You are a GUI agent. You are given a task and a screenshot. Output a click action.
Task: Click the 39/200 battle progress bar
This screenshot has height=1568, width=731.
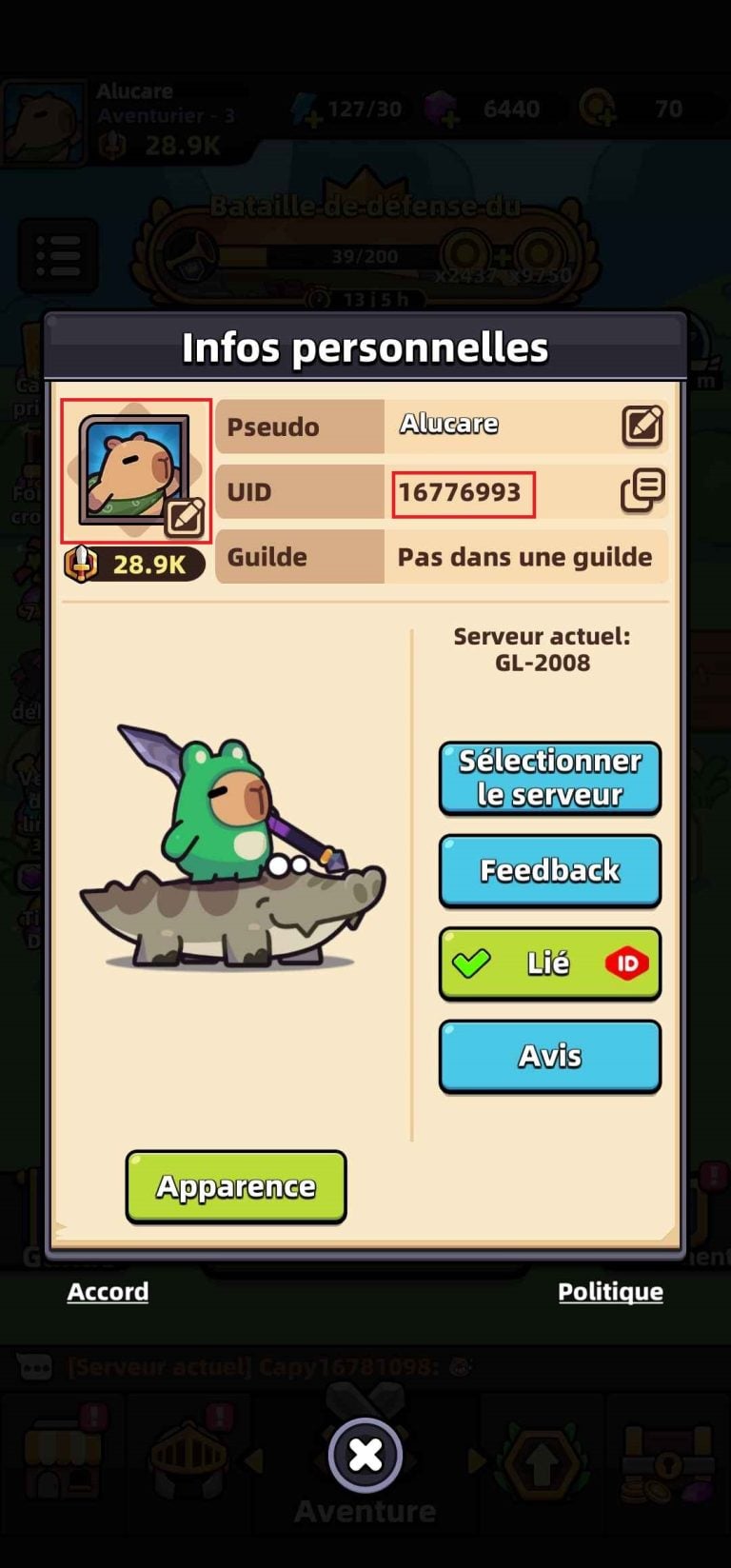pos(365,255)
